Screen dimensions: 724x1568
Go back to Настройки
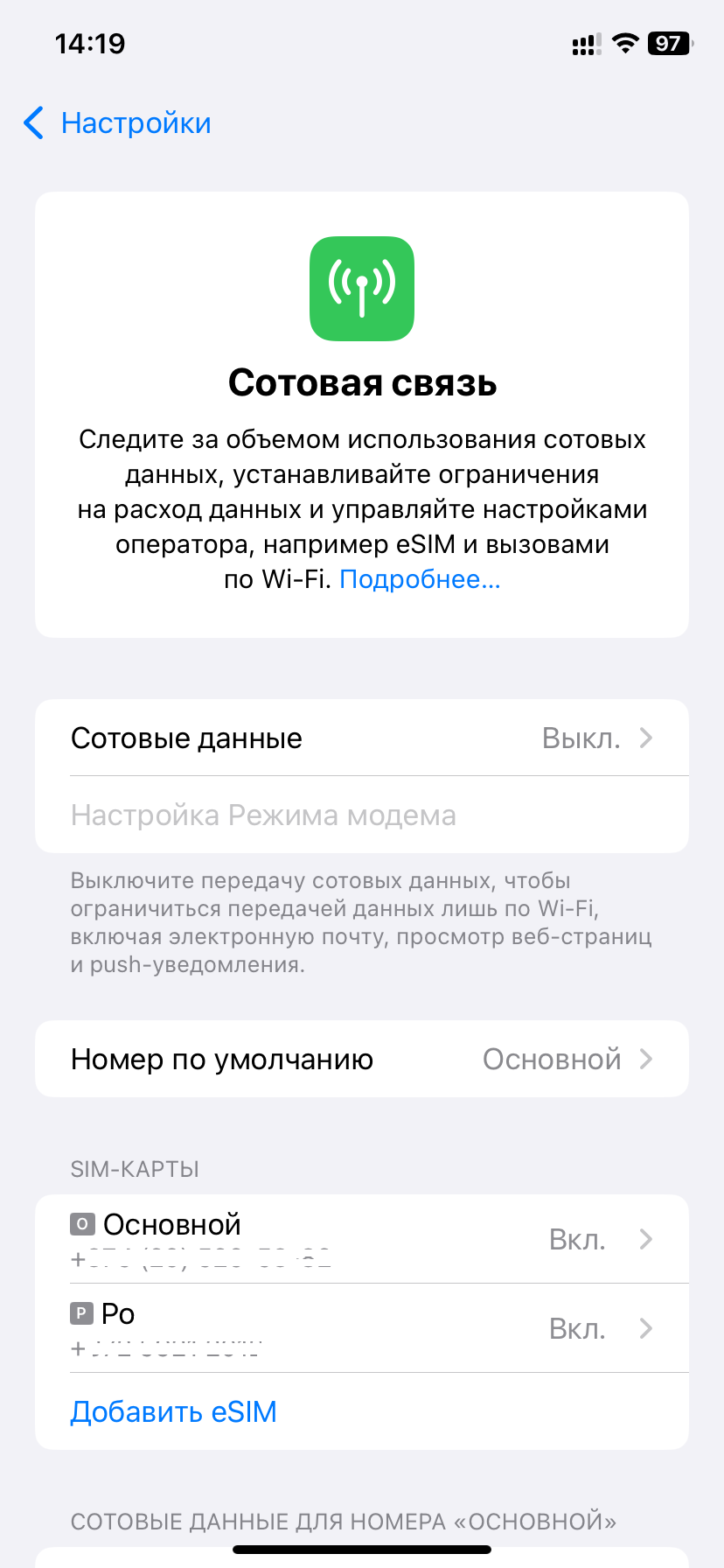(118, 123)
